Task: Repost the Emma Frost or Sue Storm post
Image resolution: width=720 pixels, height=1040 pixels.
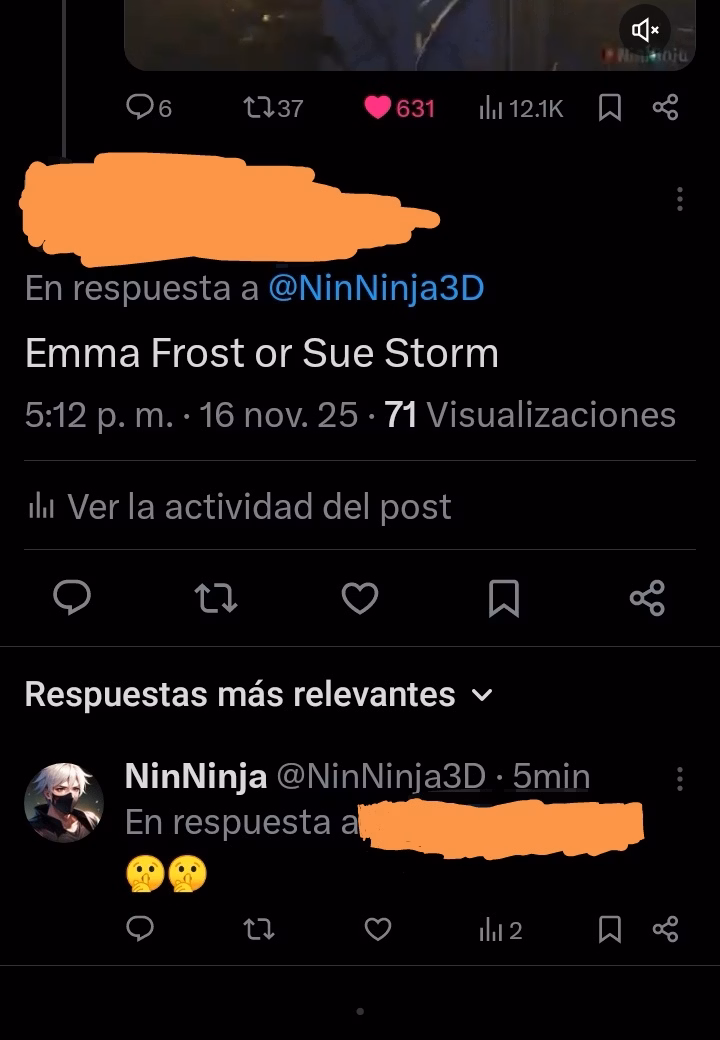Action: tap(215, 598)
